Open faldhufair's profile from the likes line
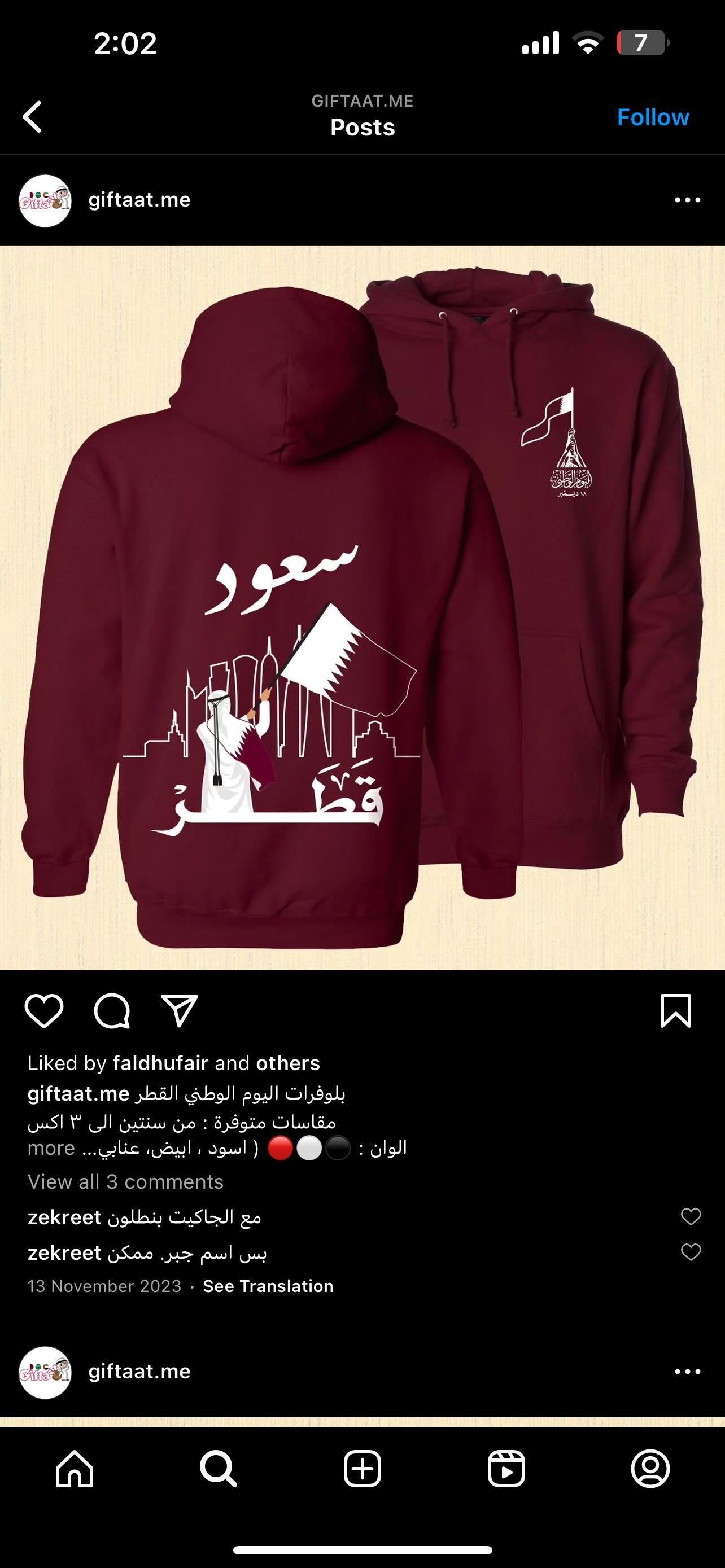Image resolution: width=725 pixels, height=1568 pixels. tap(161, 1063)
